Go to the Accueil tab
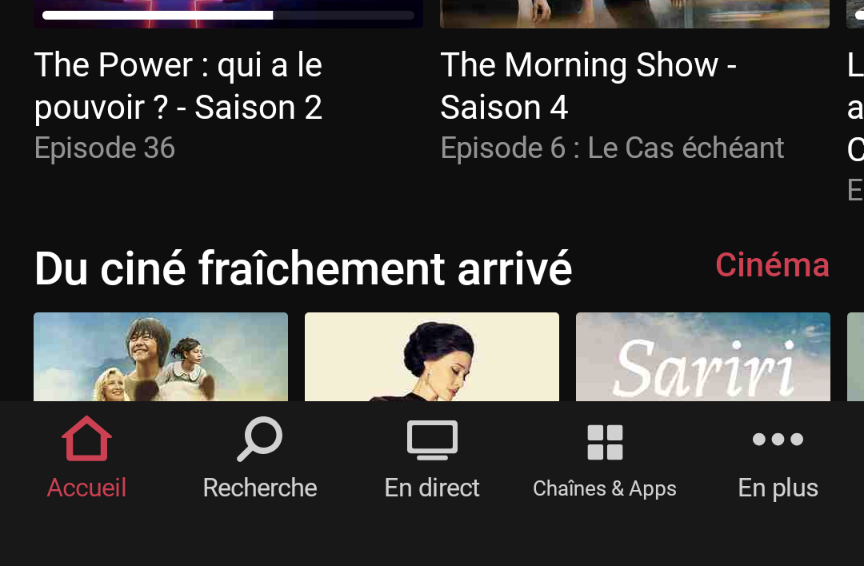864x566 pixels. pos(86,459)
